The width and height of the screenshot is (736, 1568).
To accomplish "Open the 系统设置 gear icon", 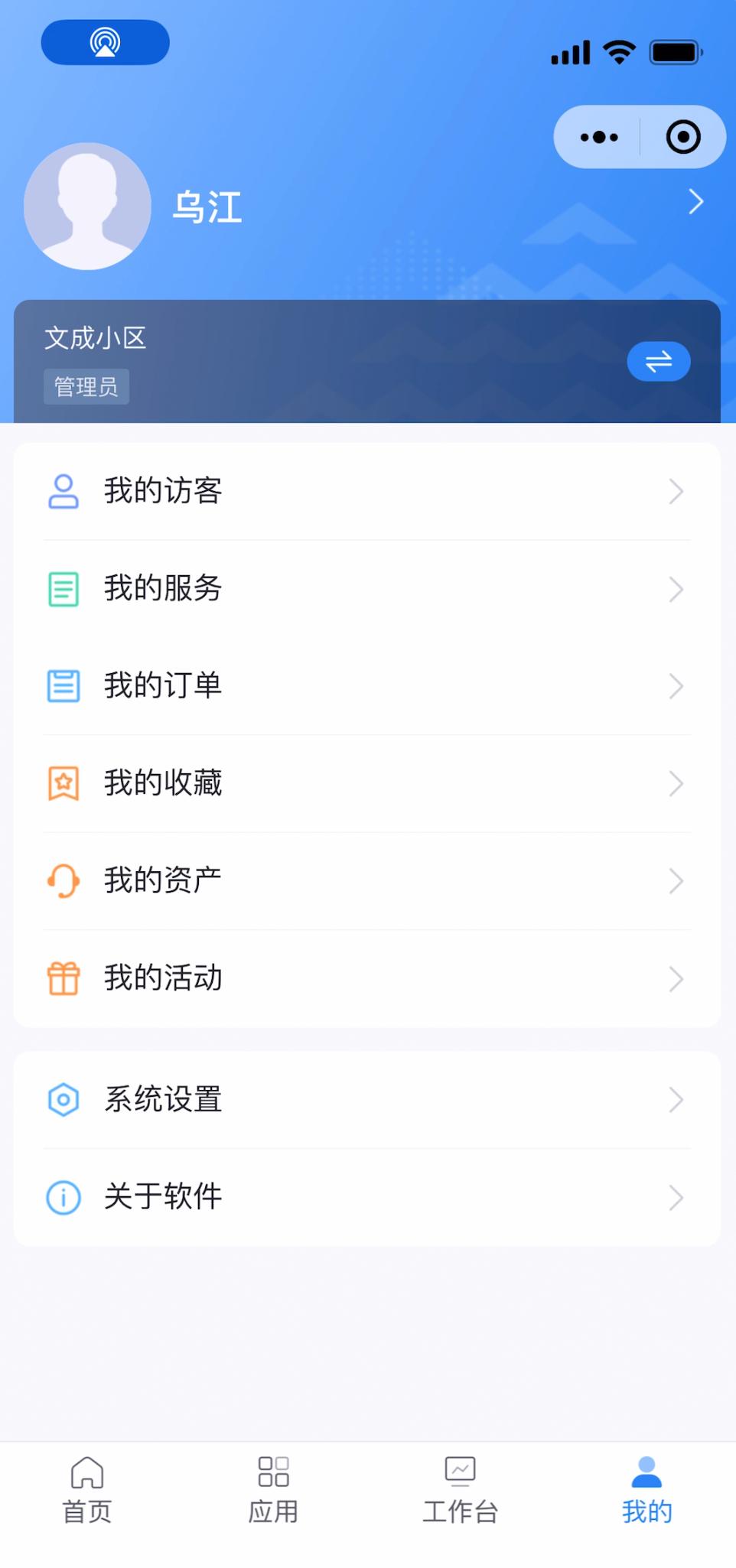I will [64, 1100].
